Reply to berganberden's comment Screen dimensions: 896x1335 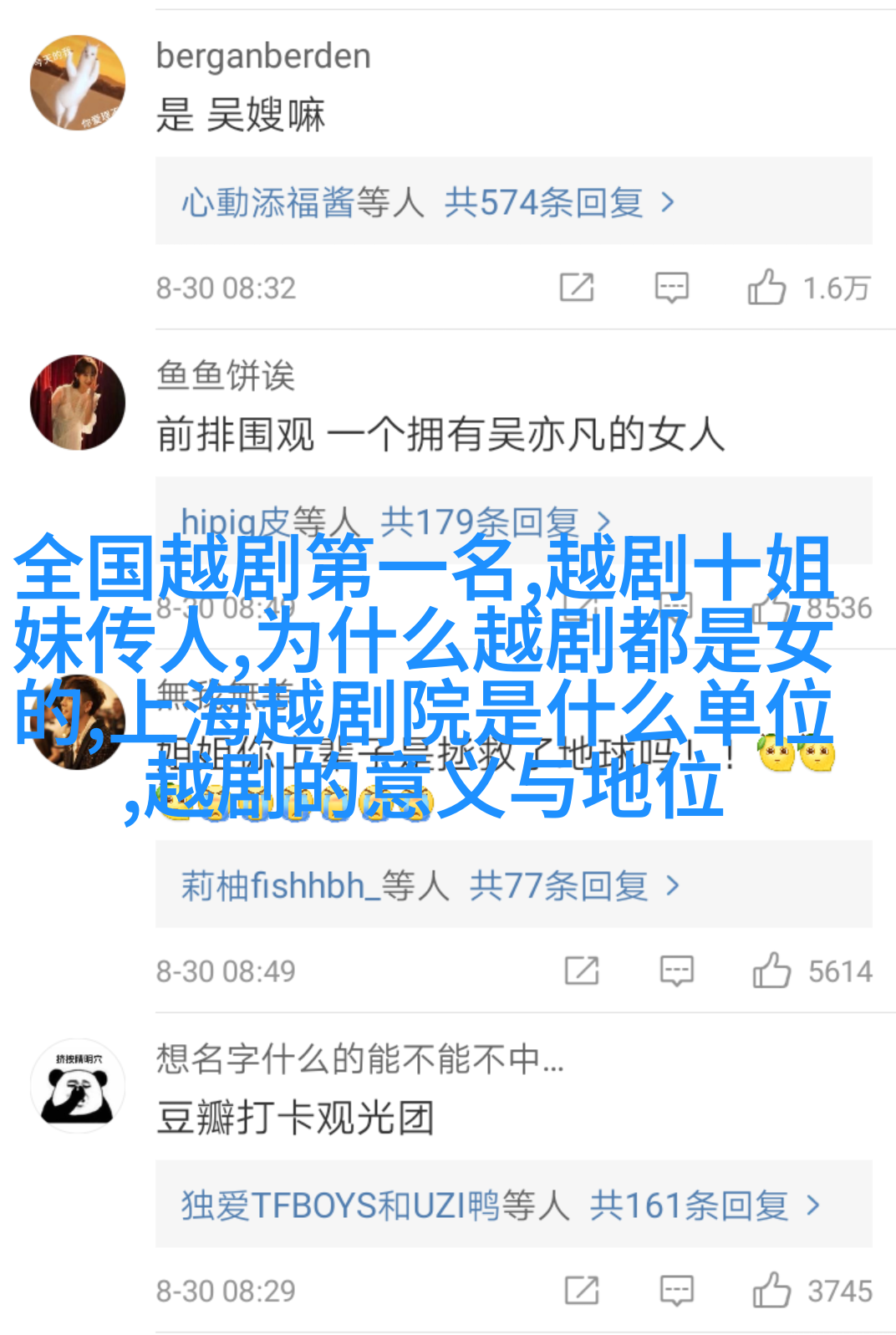[x=671, y=288]
